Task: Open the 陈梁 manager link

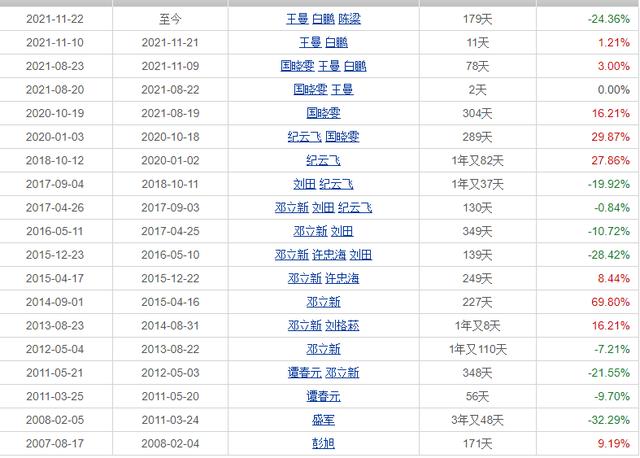Action: tap(348, 18)
